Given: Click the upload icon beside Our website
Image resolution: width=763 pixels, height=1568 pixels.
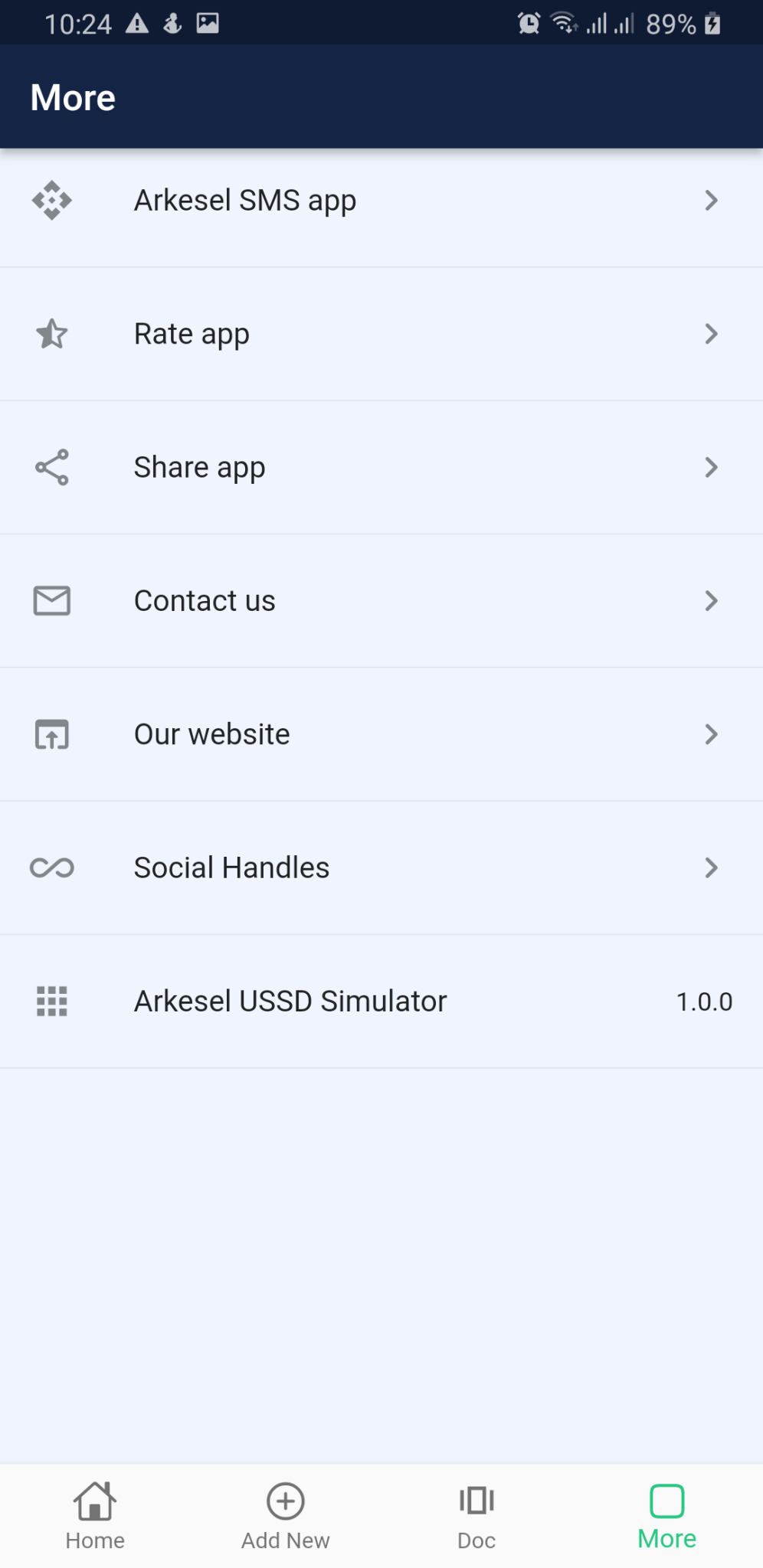Looking at the screenshot, I should pos(51,733).
